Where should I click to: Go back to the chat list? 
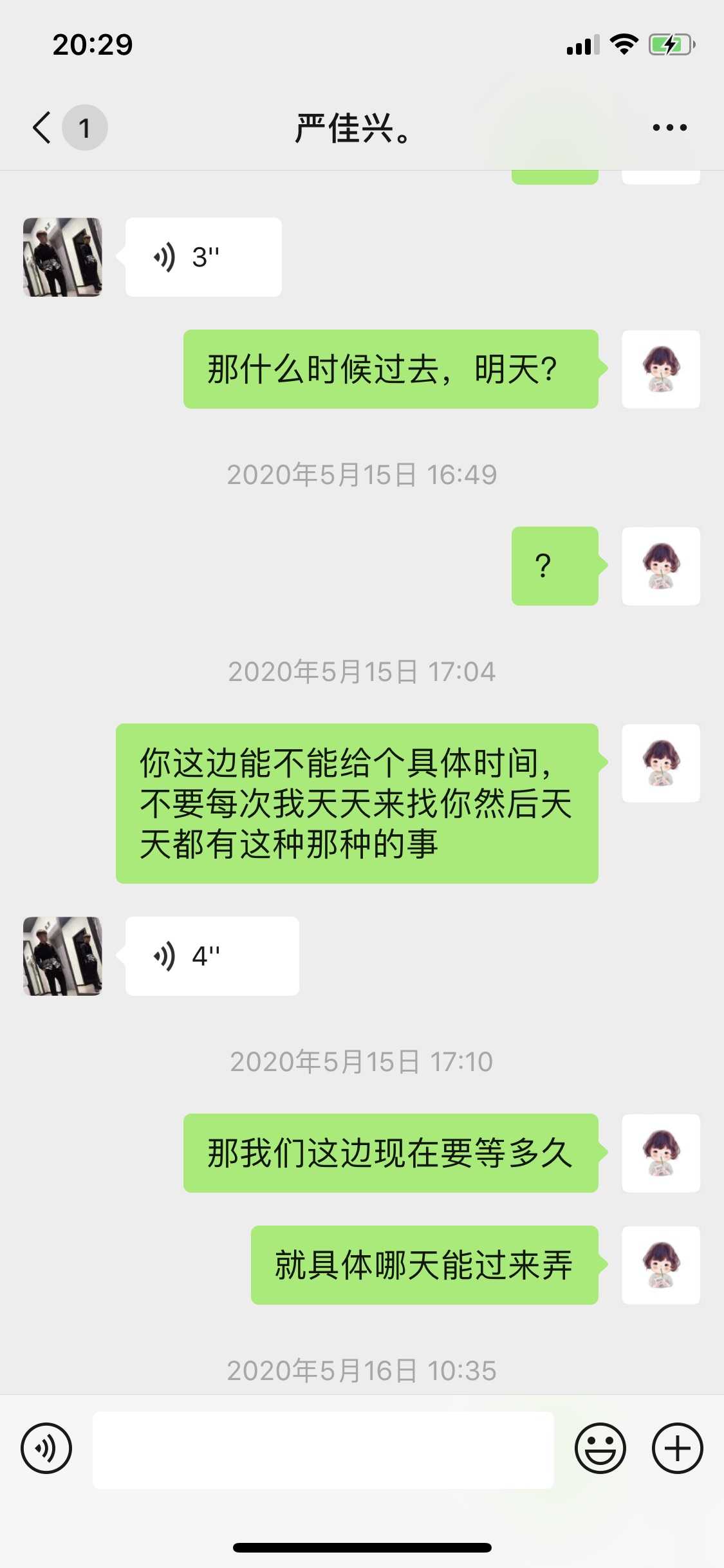point(42,127)
